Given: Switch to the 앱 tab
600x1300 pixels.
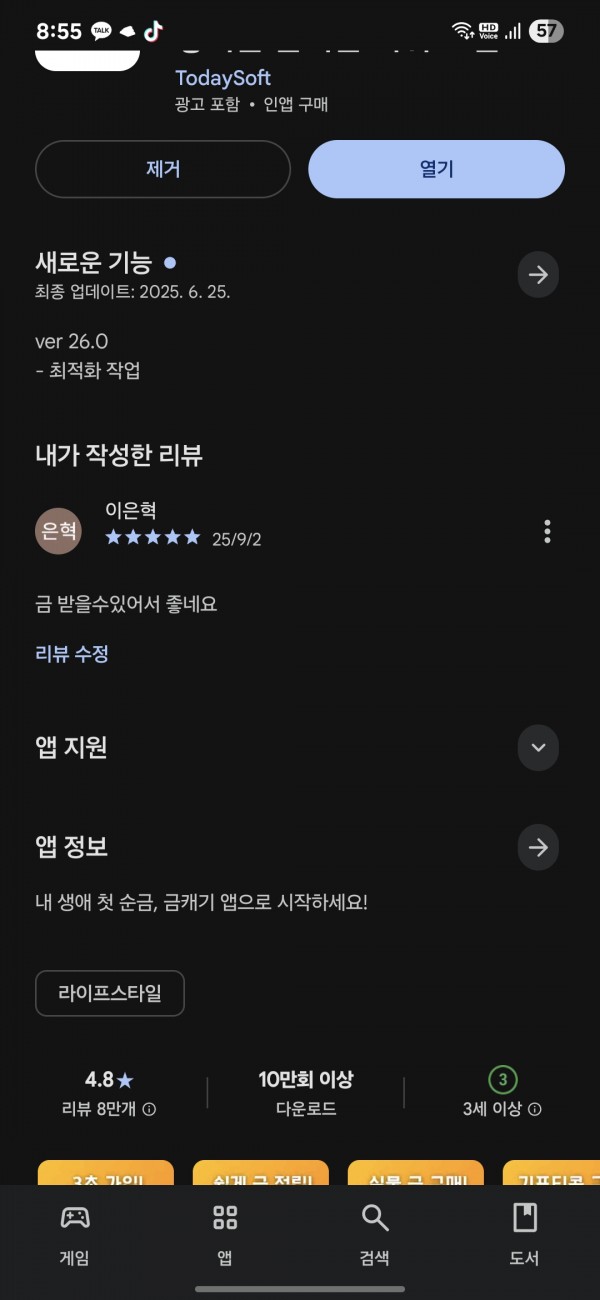Looking at the screenshot, I should [x=225, y=1235].
